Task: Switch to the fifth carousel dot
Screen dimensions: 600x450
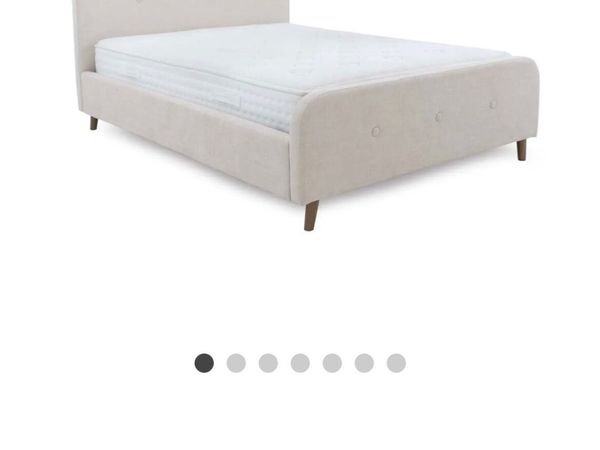Action: [x=332, y=363]
